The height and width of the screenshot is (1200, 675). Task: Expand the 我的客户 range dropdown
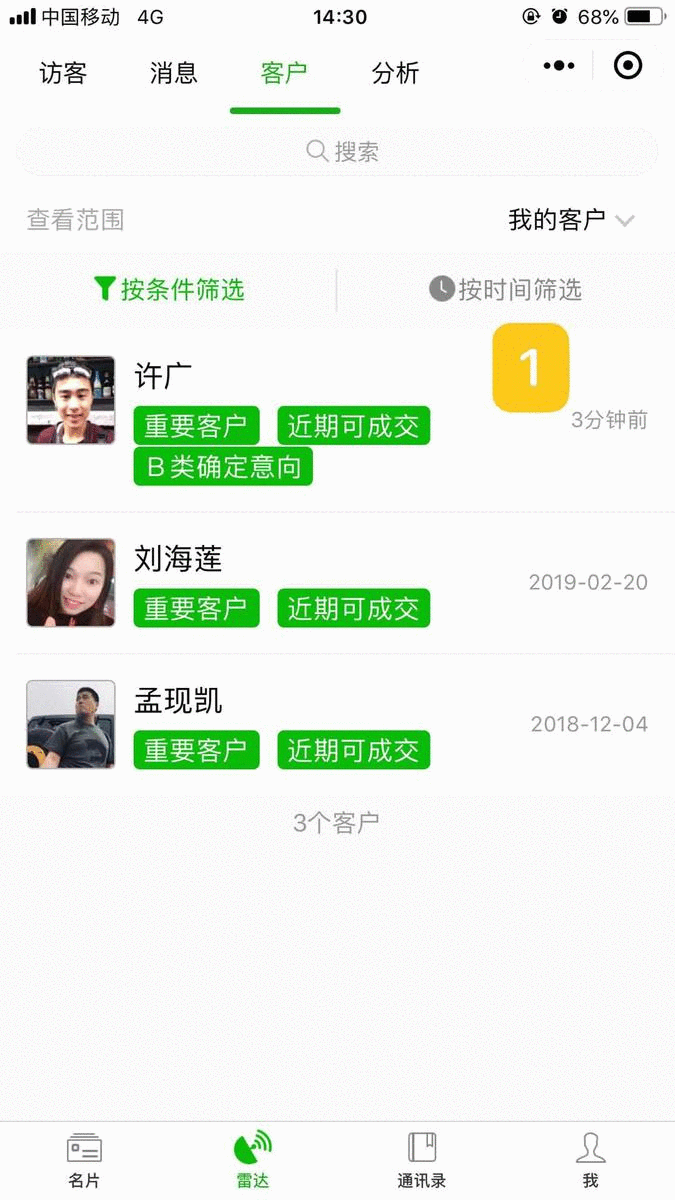click(x=571, y=220)
